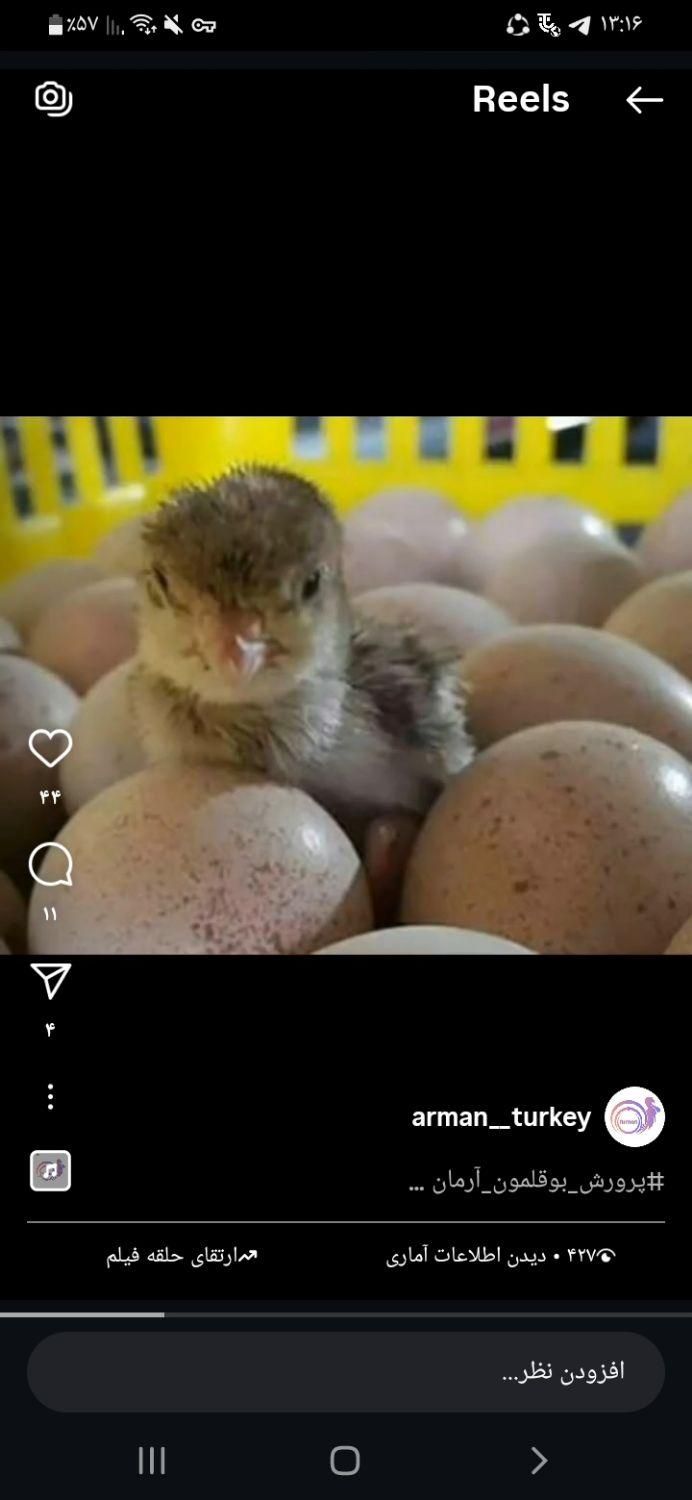Screen dimensions: 692x1500
Task: Open the camera icon next to Reels
Action: [53, 98]
